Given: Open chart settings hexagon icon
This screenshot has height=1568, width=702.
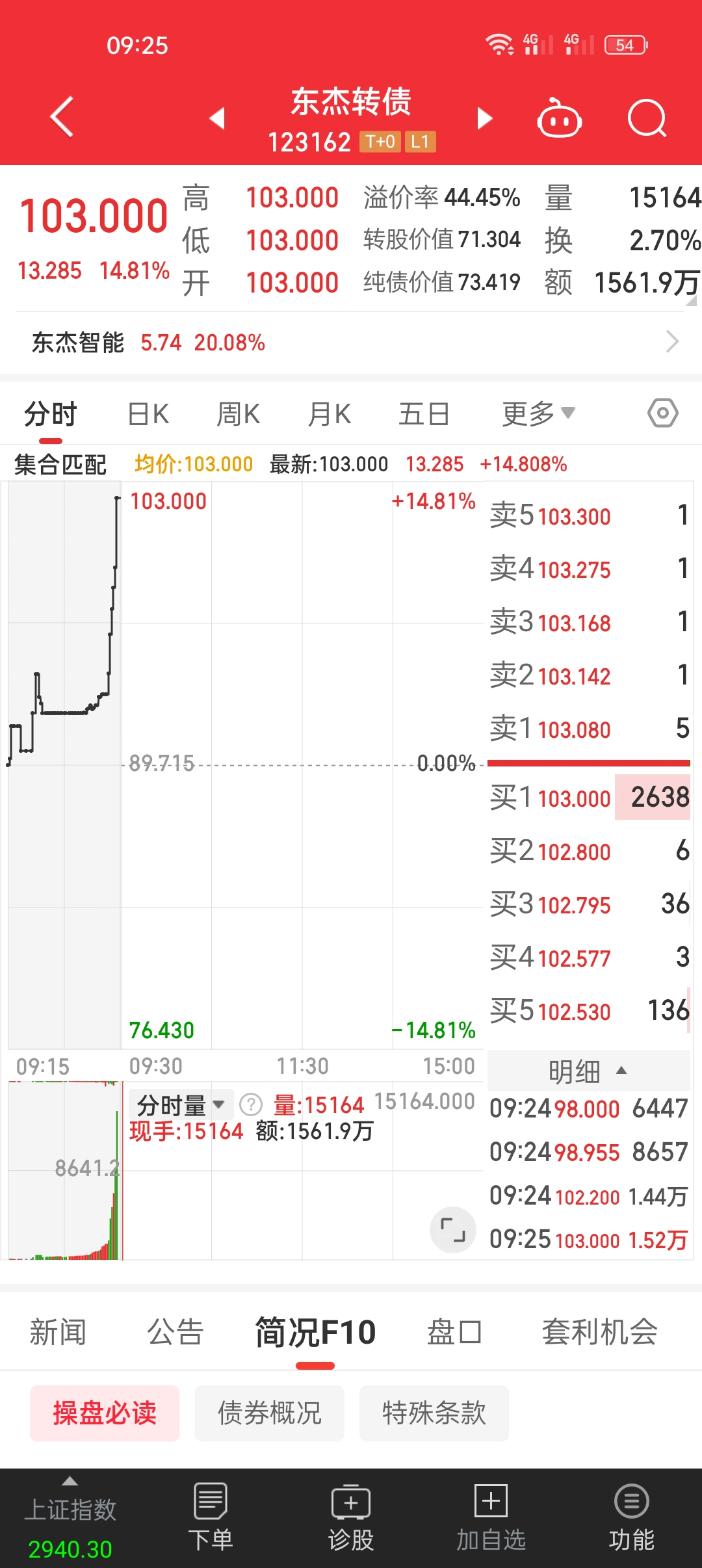Looking at the screenshot, I should [662, 413].
